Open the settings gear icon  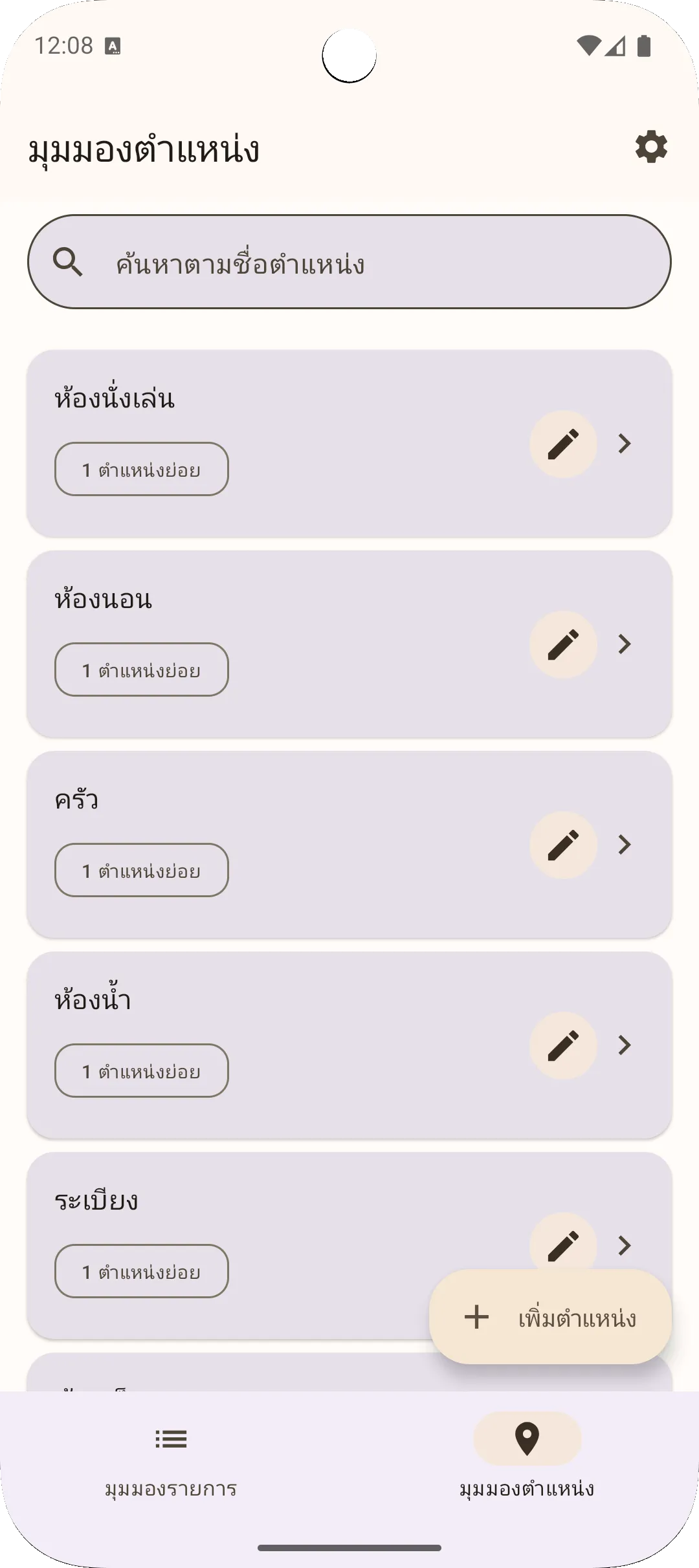coord(649,147)
